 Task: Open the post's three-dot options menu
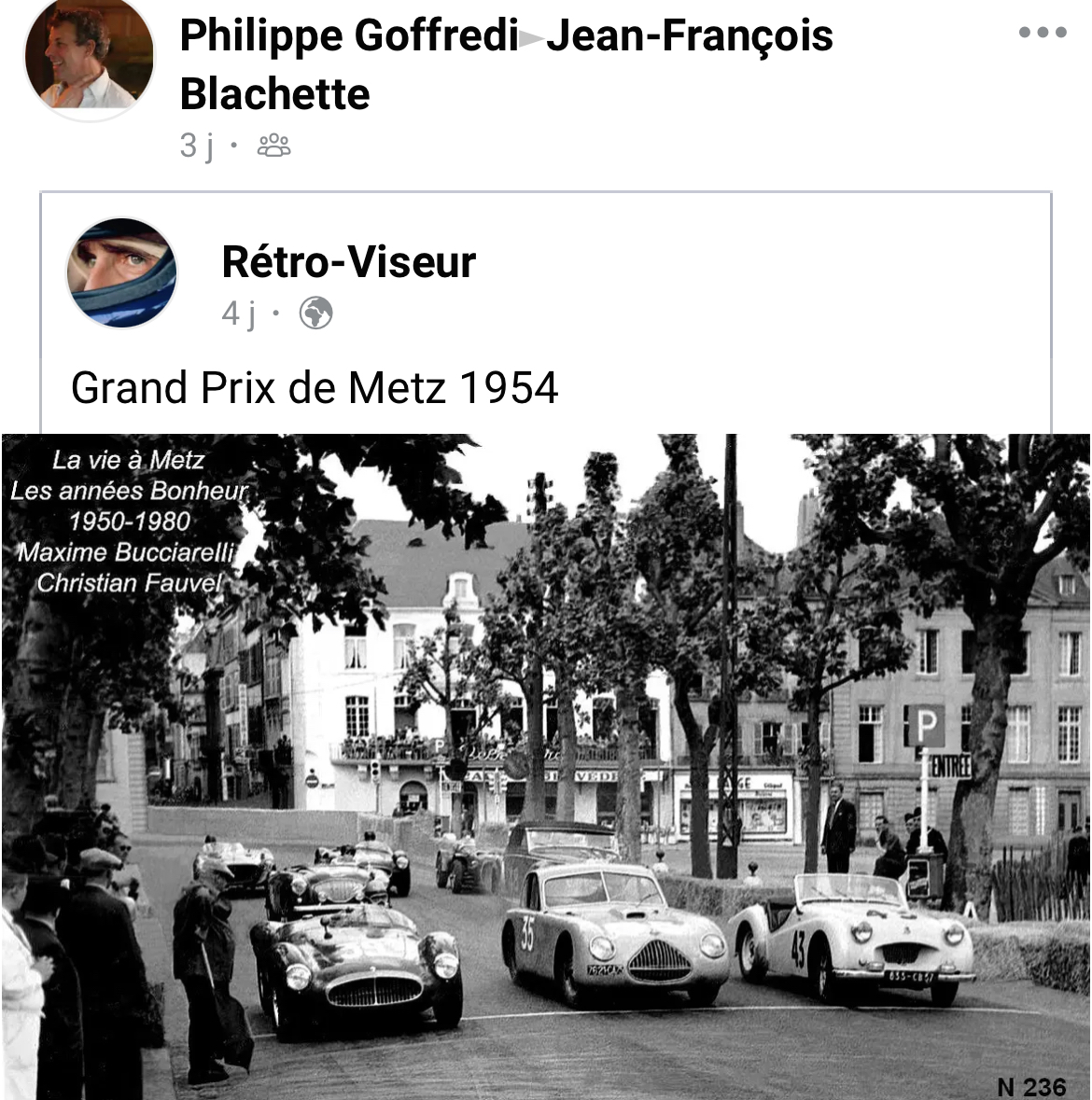pyautogui.click(x=1043, y=33)
